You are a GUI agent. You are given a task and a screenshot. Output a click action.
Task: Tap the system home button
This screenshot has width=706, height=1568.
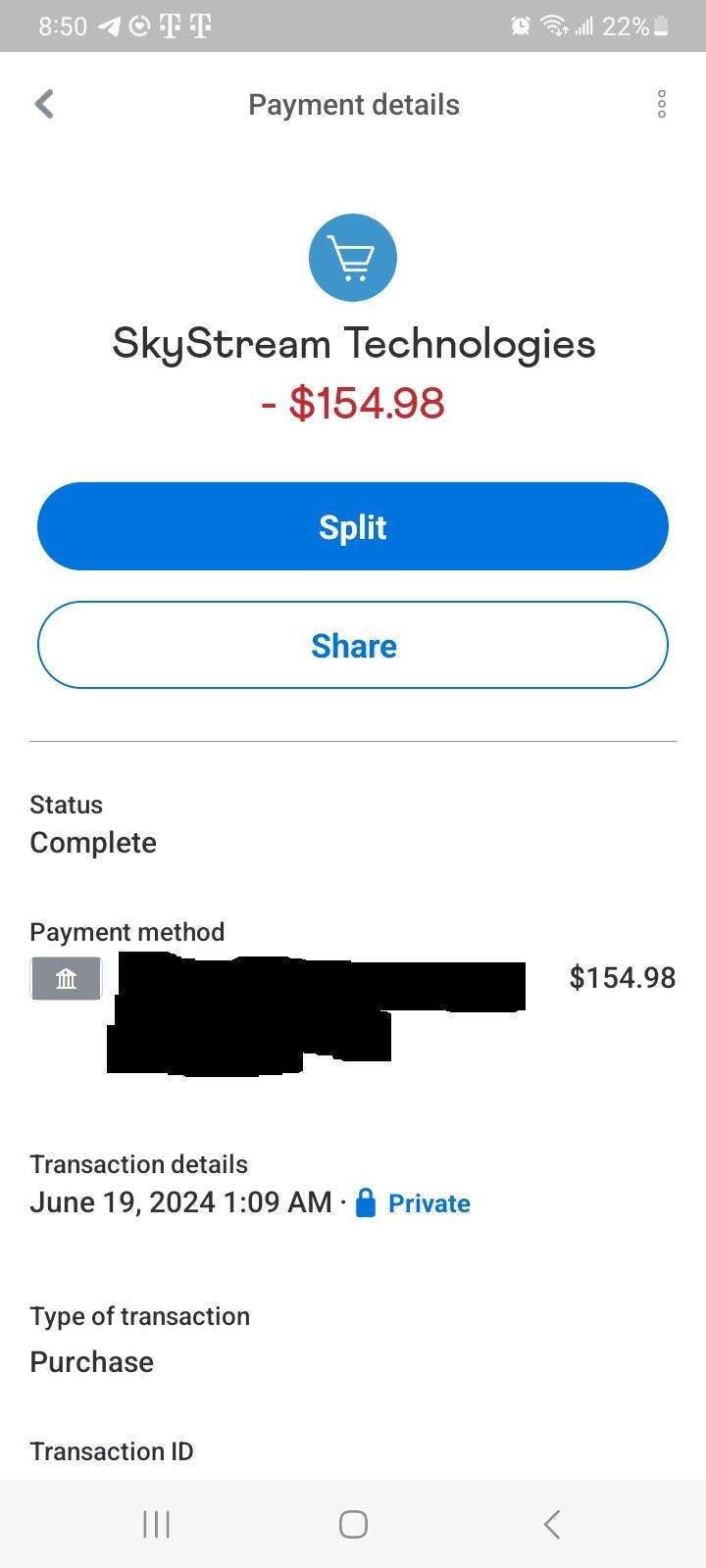click(x=353, y=1524)
